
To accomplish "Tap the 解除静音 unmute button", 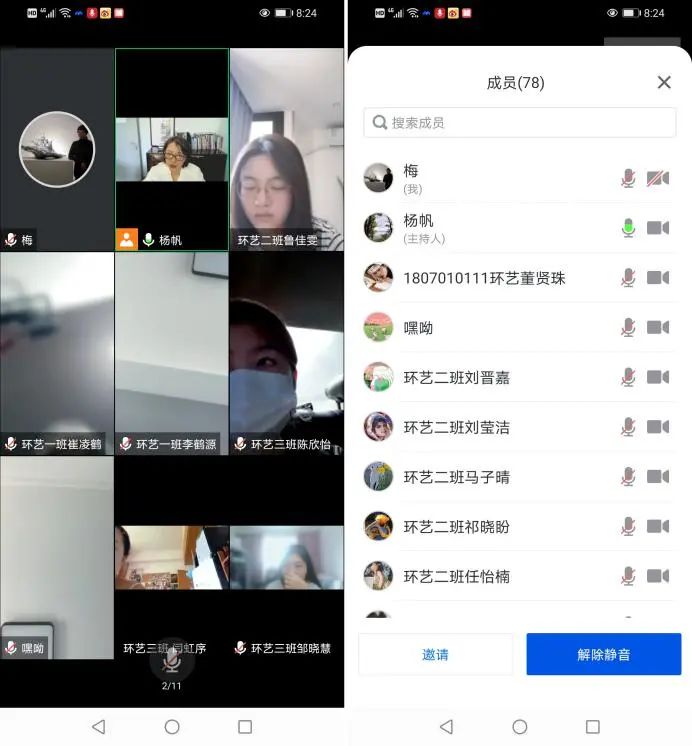I will [603, 655].
